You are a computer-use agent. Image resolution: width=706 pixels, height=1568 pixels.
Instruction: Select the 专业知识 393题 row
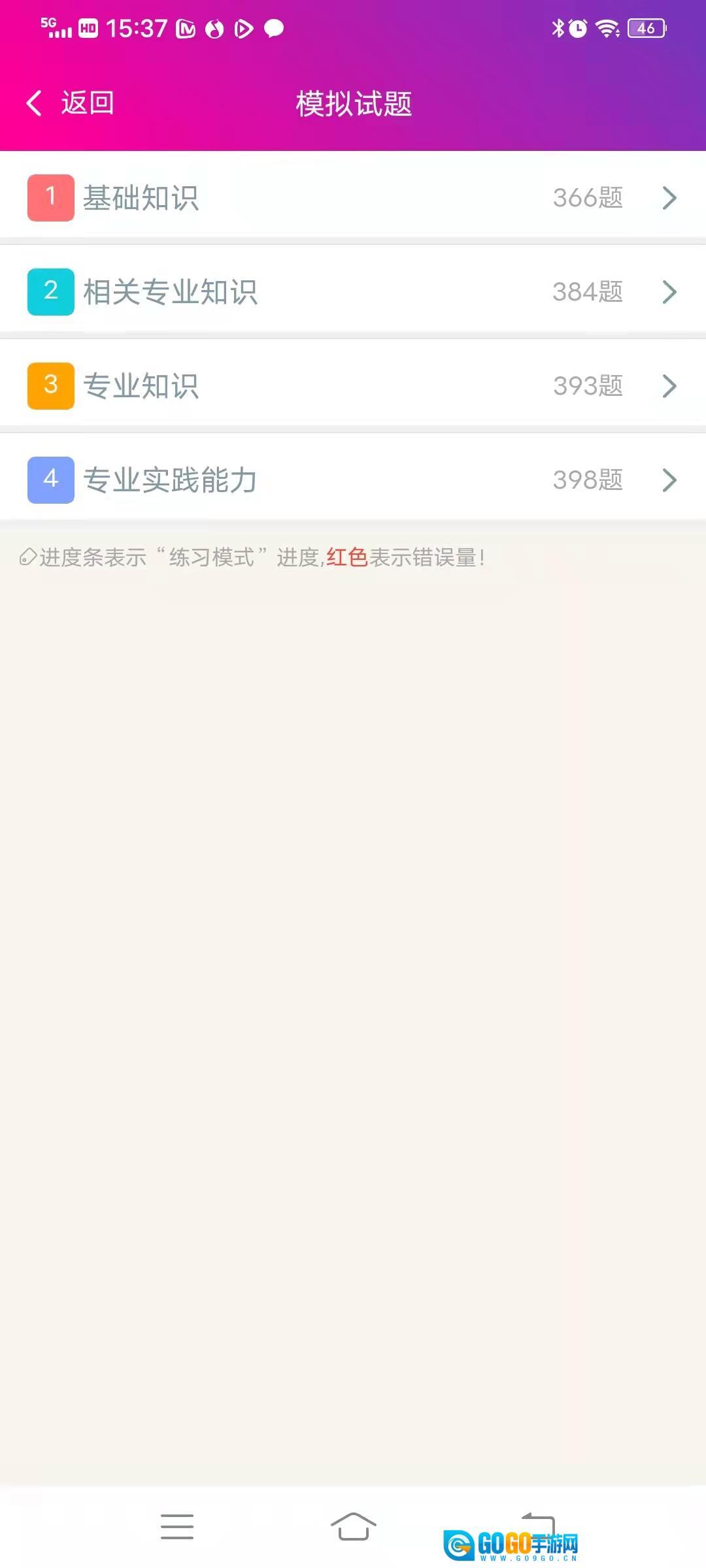tap(353, 385)
